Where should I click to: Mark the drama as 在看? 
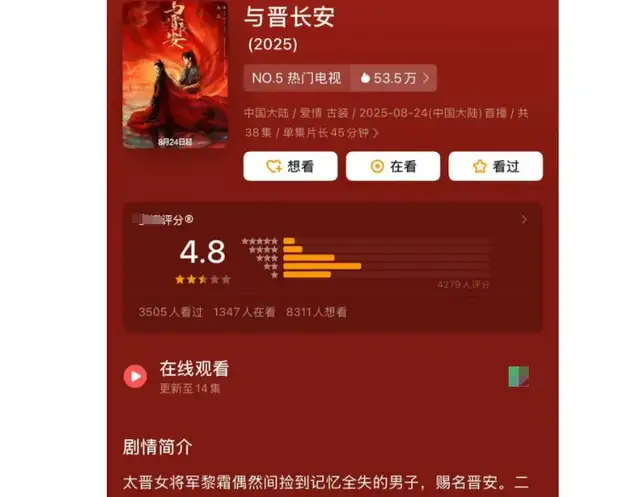393,167
